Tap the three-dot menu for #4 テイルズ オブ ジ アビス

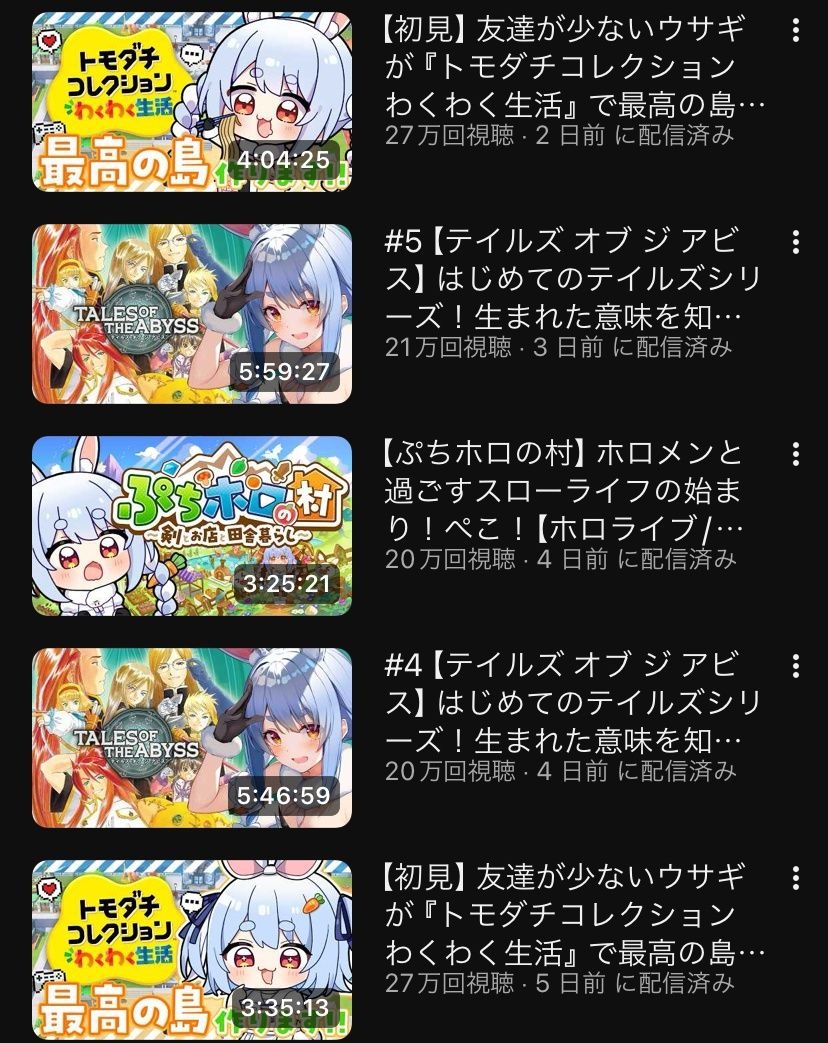(796, 667)
